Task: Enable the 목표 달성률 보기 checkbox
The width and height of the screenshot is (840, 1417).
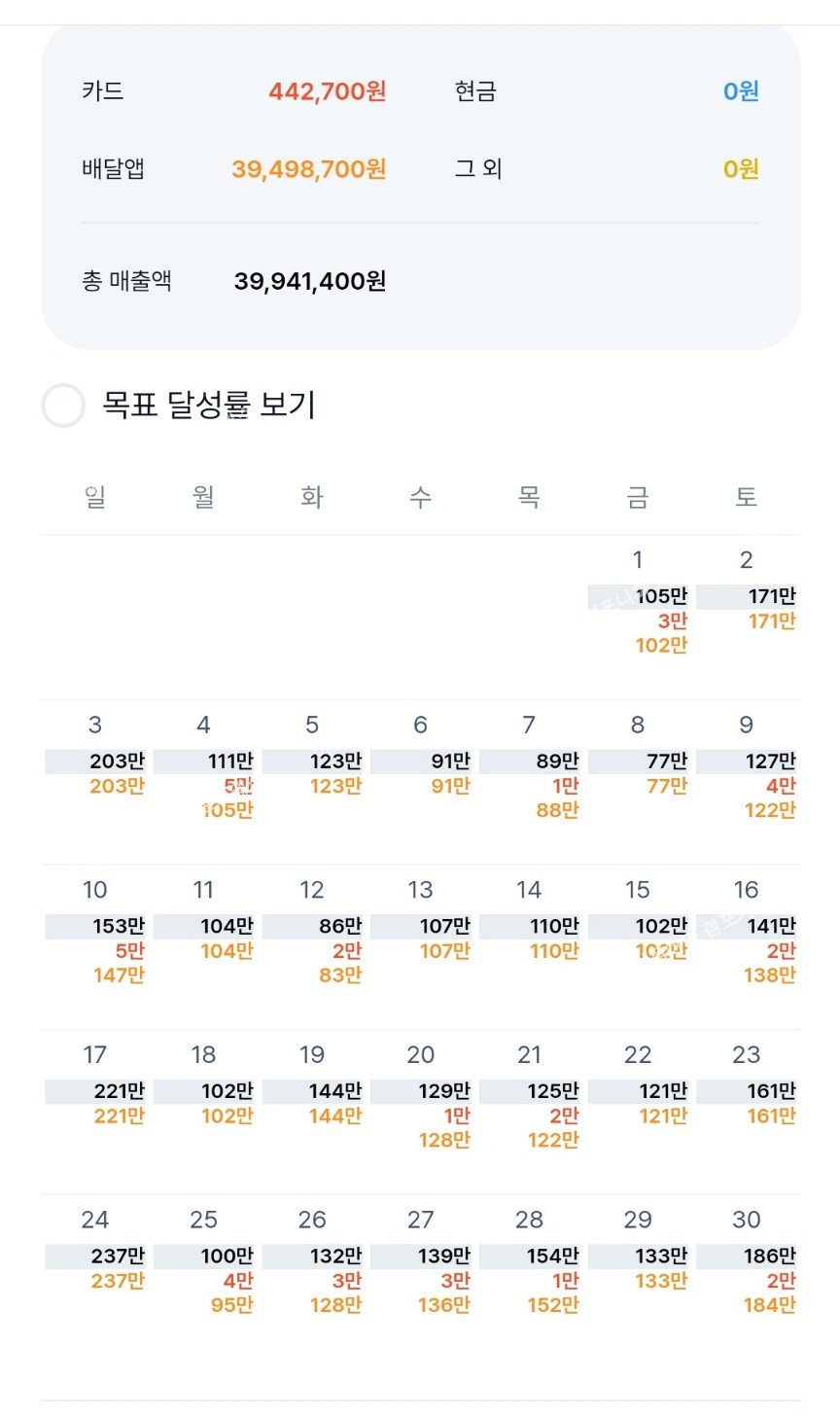Action: [x=63, y=406]
